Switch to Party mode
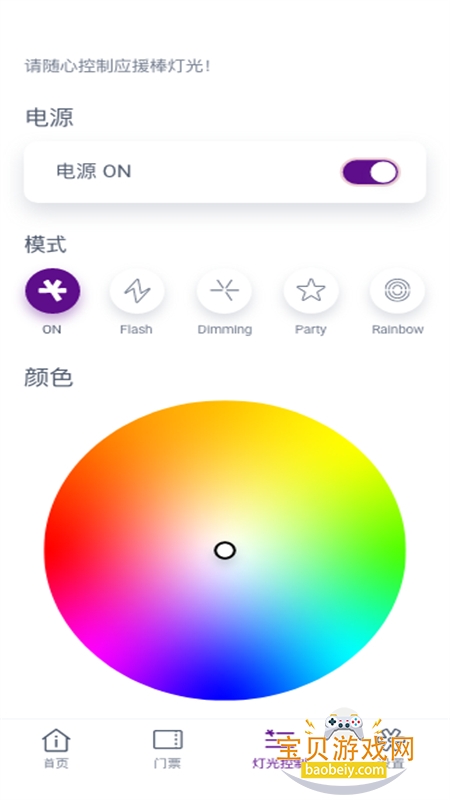The image size is (450, 800). (311, 291)
